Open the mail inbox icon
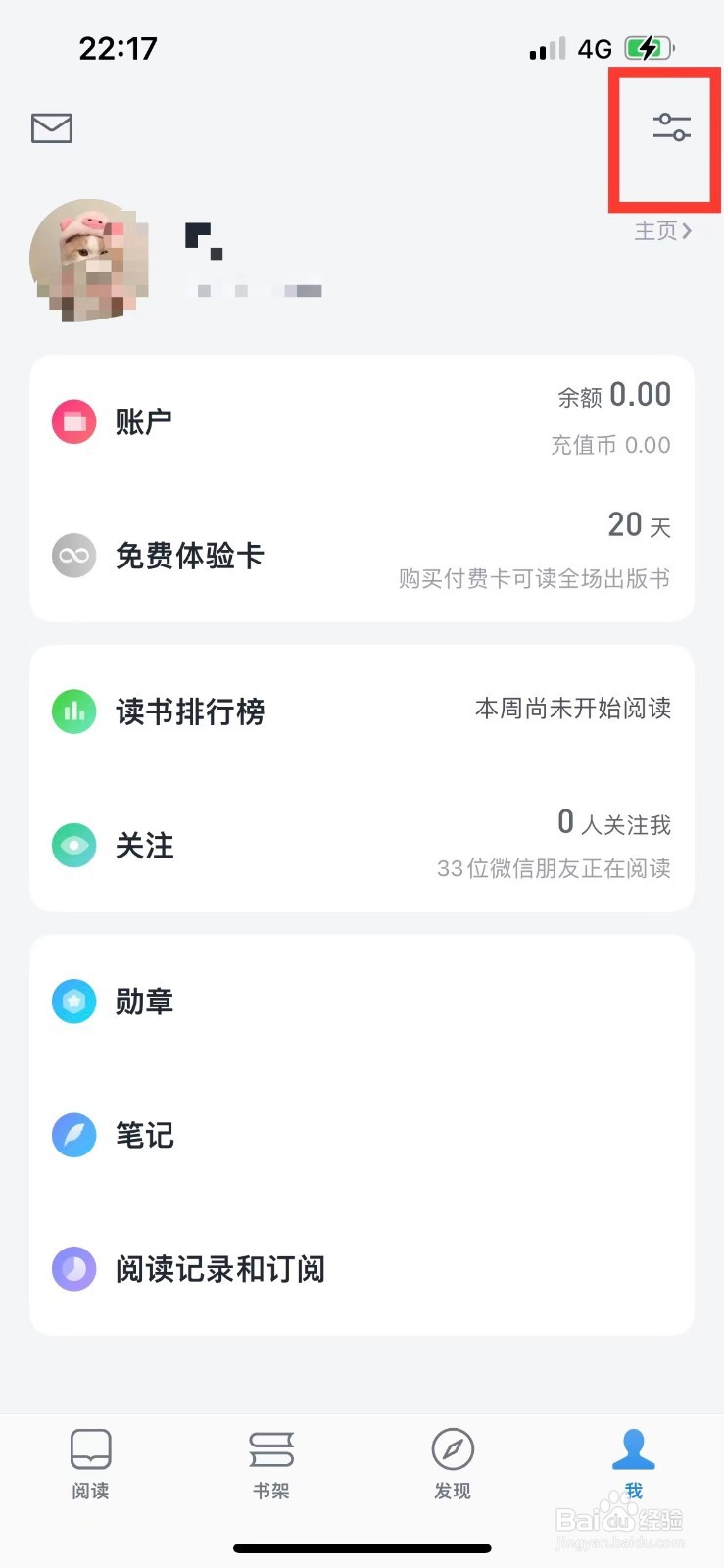The image size is (724, 1568). (52, 128)
